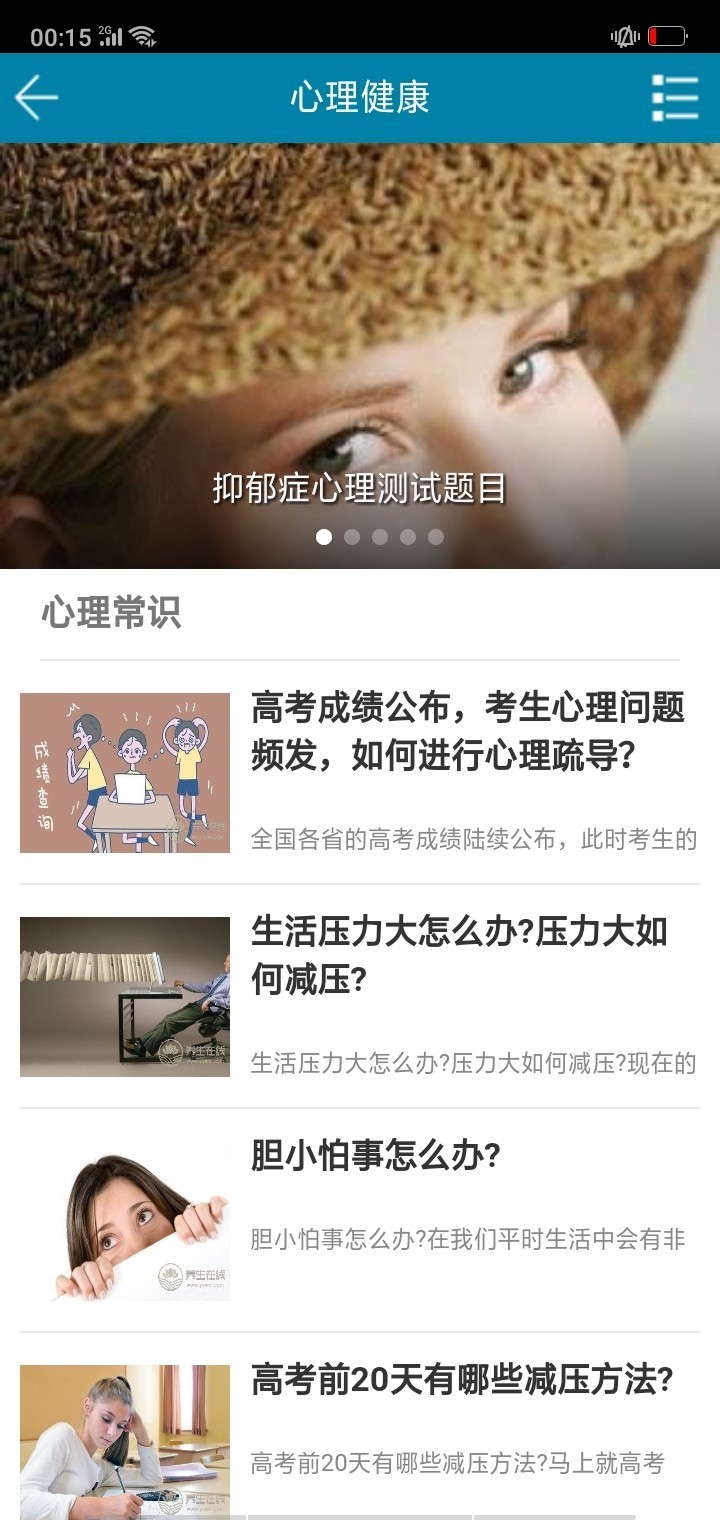Screen dimensions: 720x1520
Task: Open the 高考前20天有哪些减压方法 article
Action: click(461, 1381)
